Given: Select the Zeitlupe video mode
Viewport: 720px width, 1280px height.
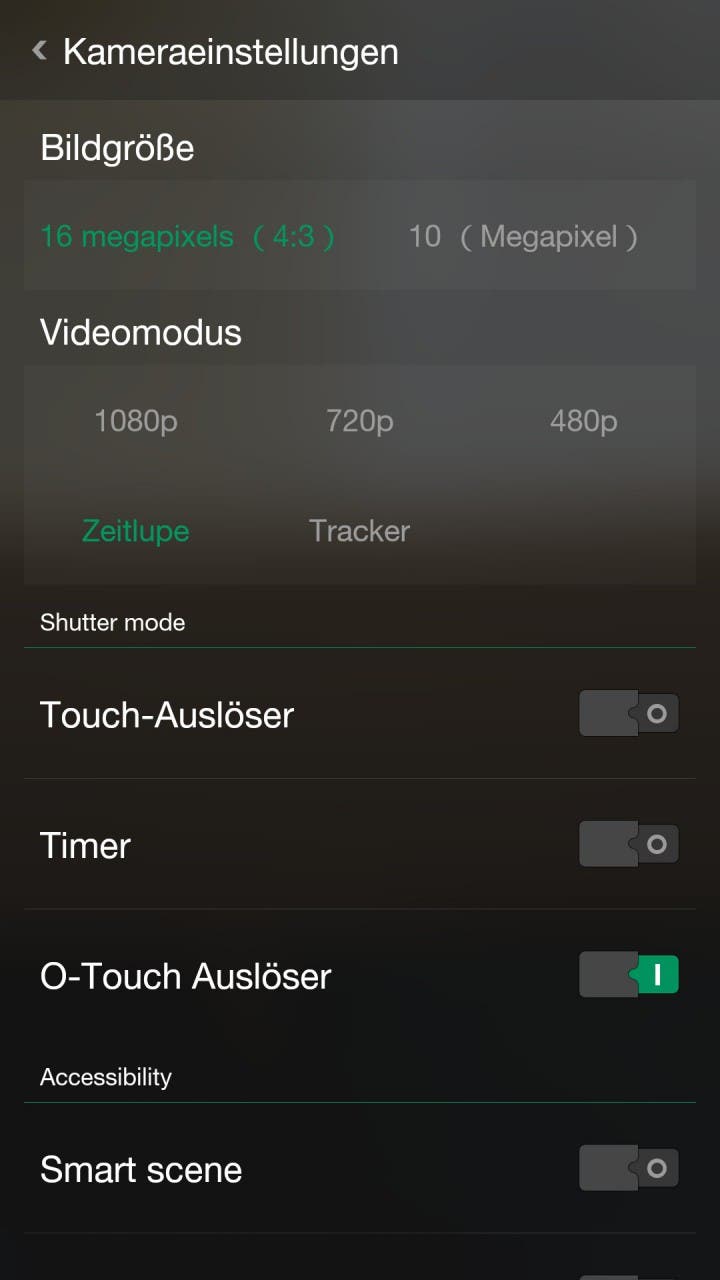Looking at the screenshot, I should point(136,530).
